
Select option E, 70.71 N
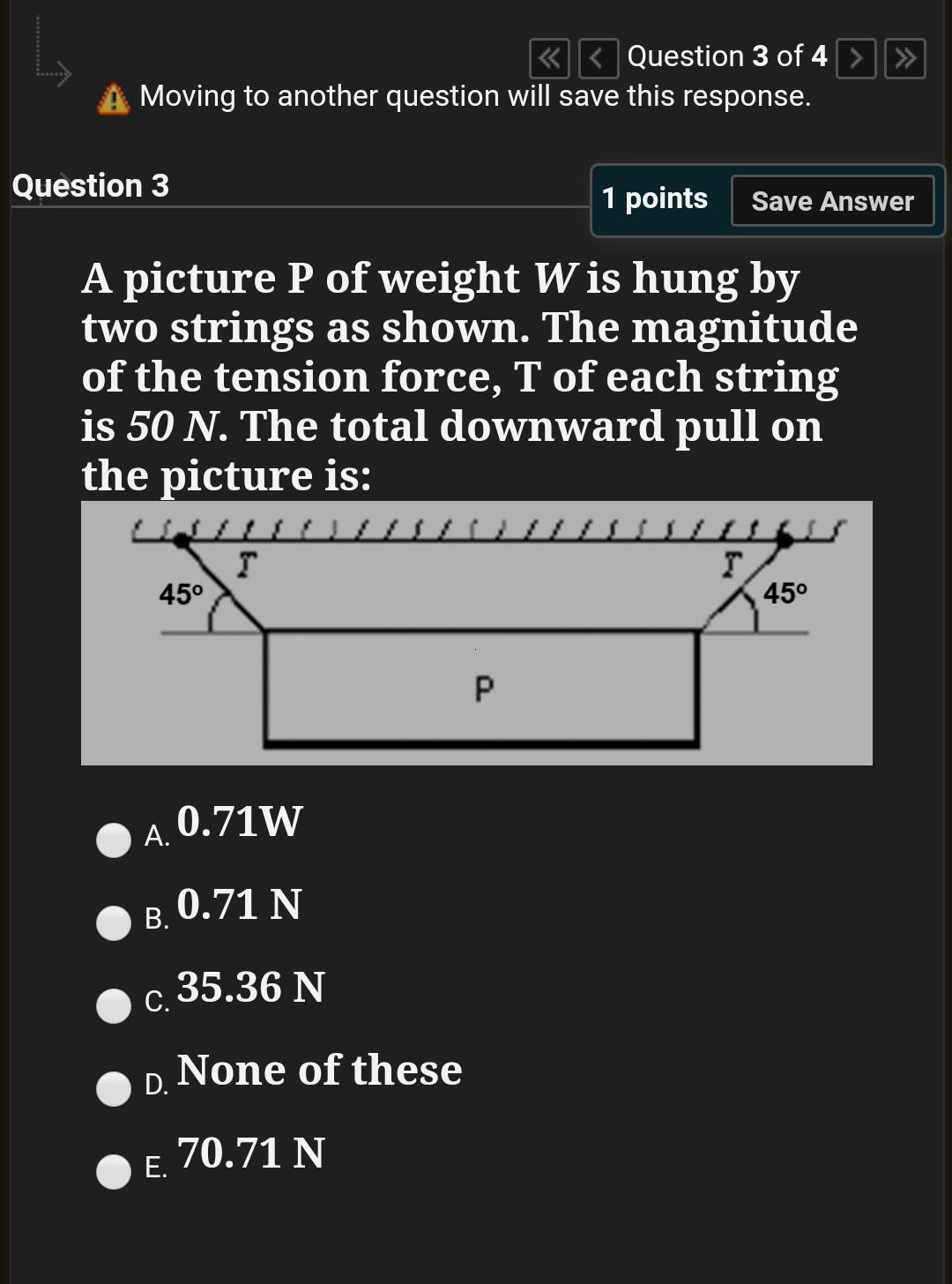pos(114,1172)
